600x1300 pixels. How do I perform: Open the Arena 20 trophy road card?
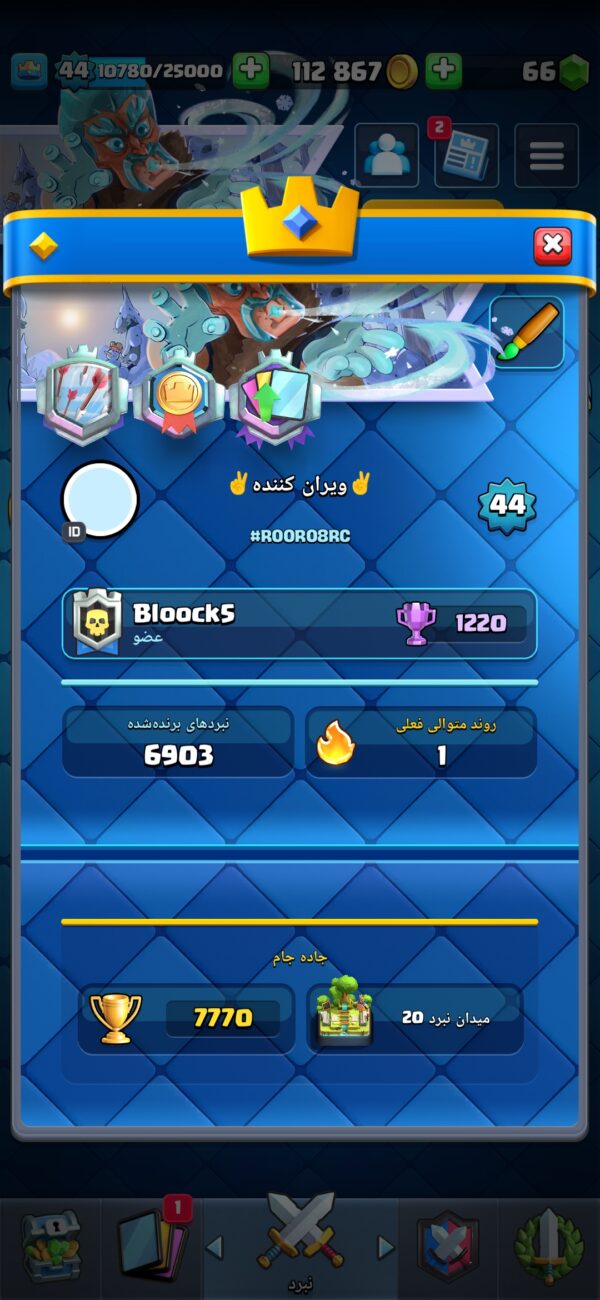point(414,1018)
